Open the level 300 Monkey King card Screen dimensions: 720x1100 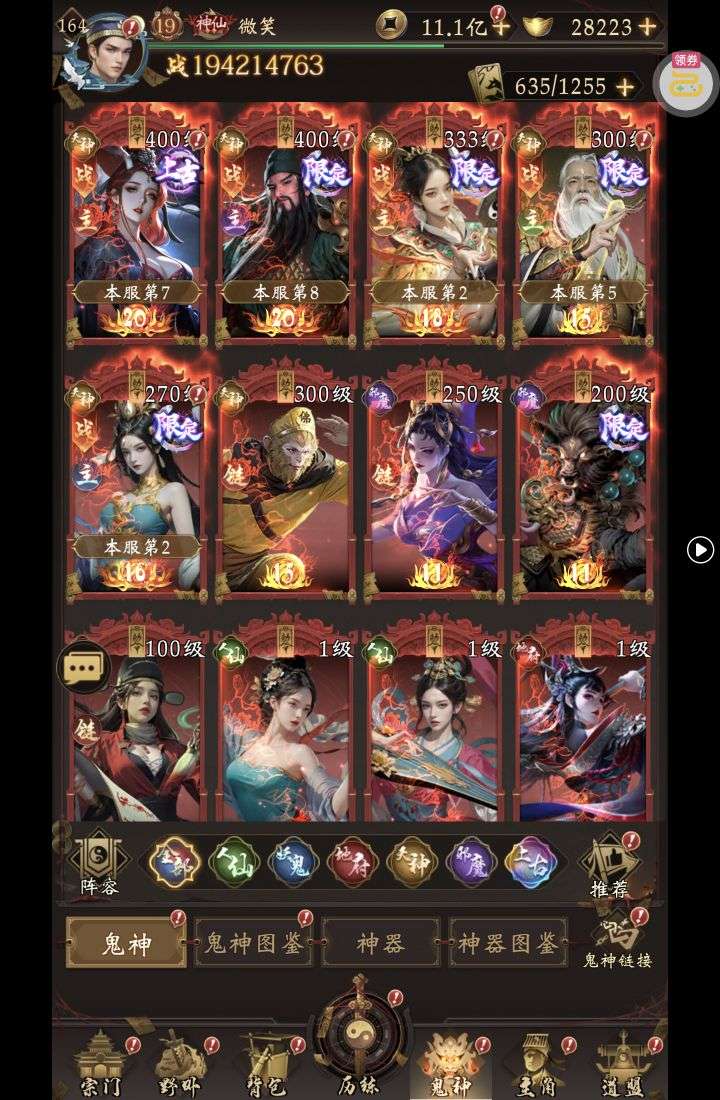(285, 485)
